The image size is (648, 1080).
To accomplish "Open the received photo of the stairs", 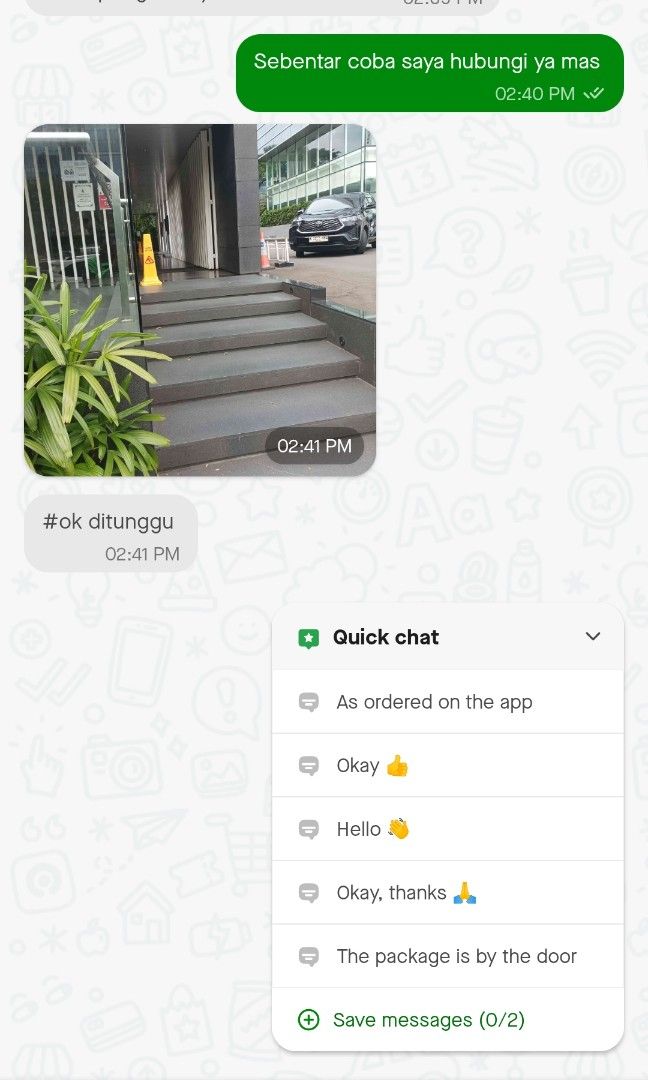I will [200, 300].
